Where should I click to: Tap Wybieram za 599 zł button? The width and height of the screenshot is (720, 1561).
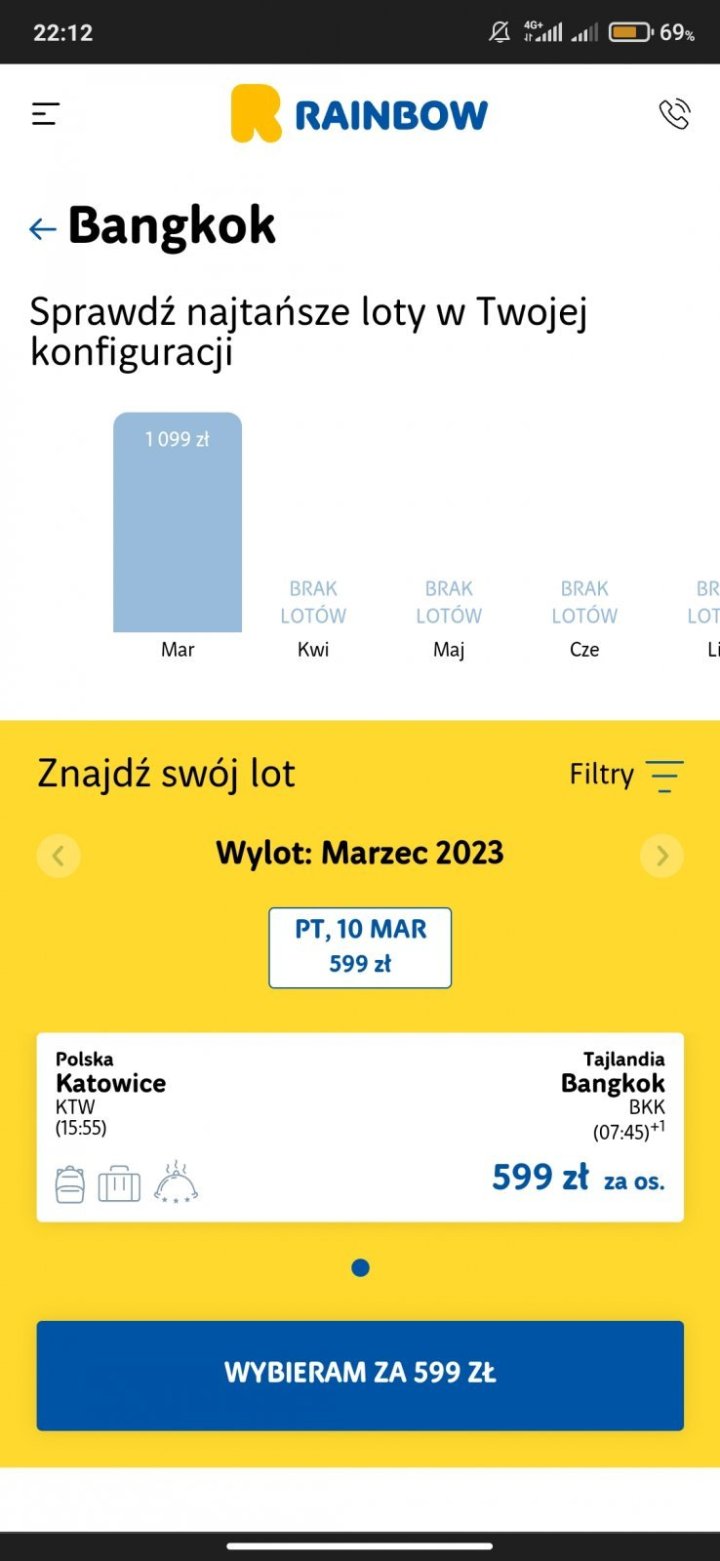[360, 1374]
